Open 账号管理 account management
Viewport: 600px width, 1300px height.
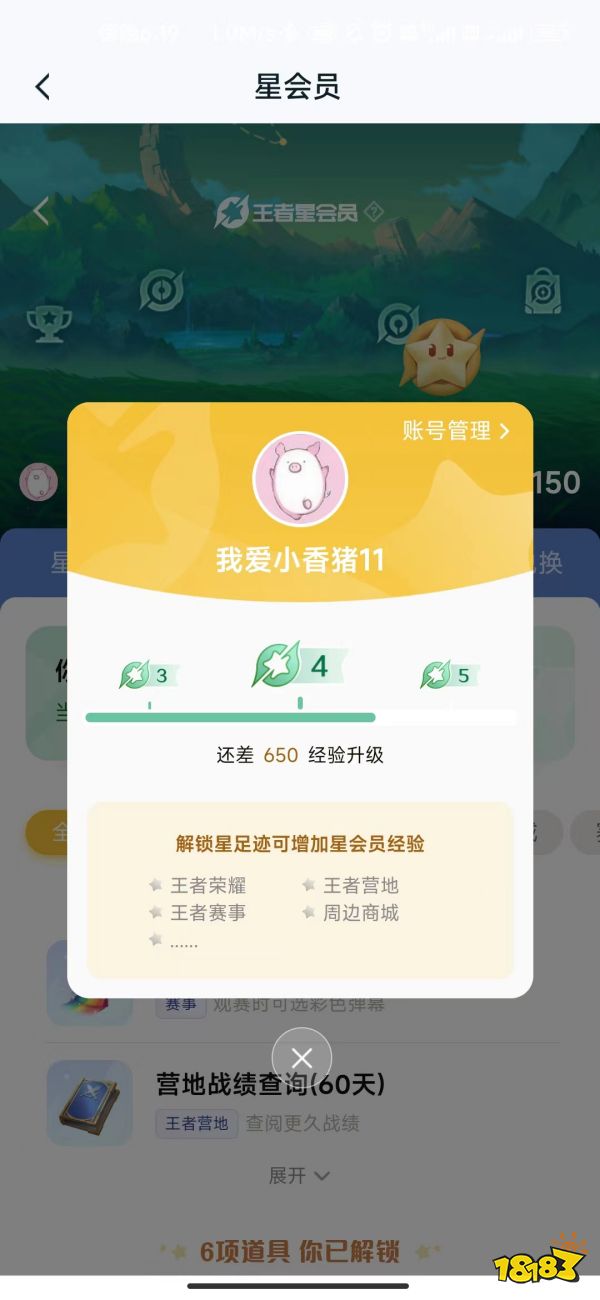(456, 431)
